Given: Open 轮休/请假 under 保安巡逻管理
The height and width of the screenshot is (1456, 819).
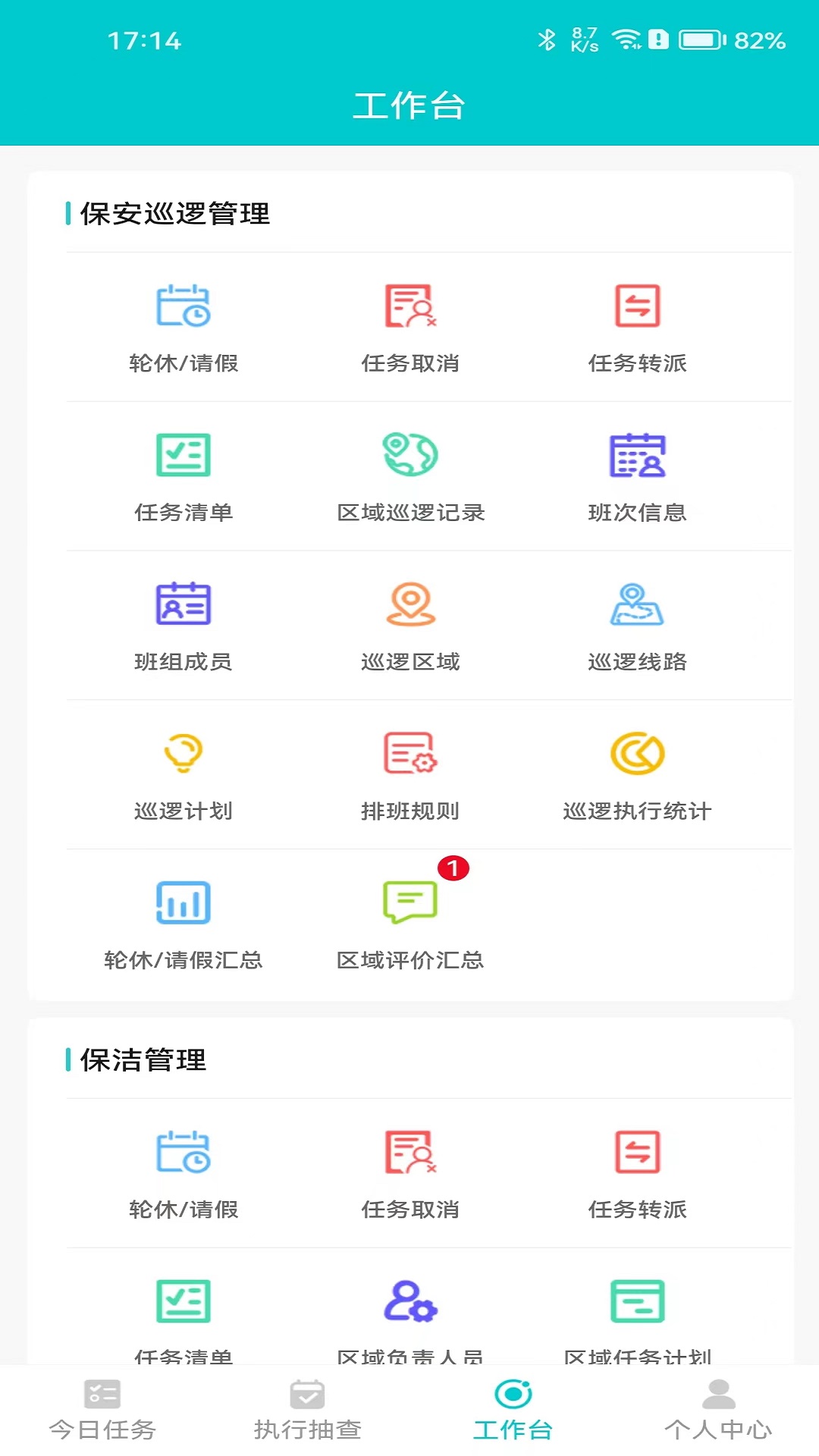Looking at the screenshot, I should coord(183,326).
